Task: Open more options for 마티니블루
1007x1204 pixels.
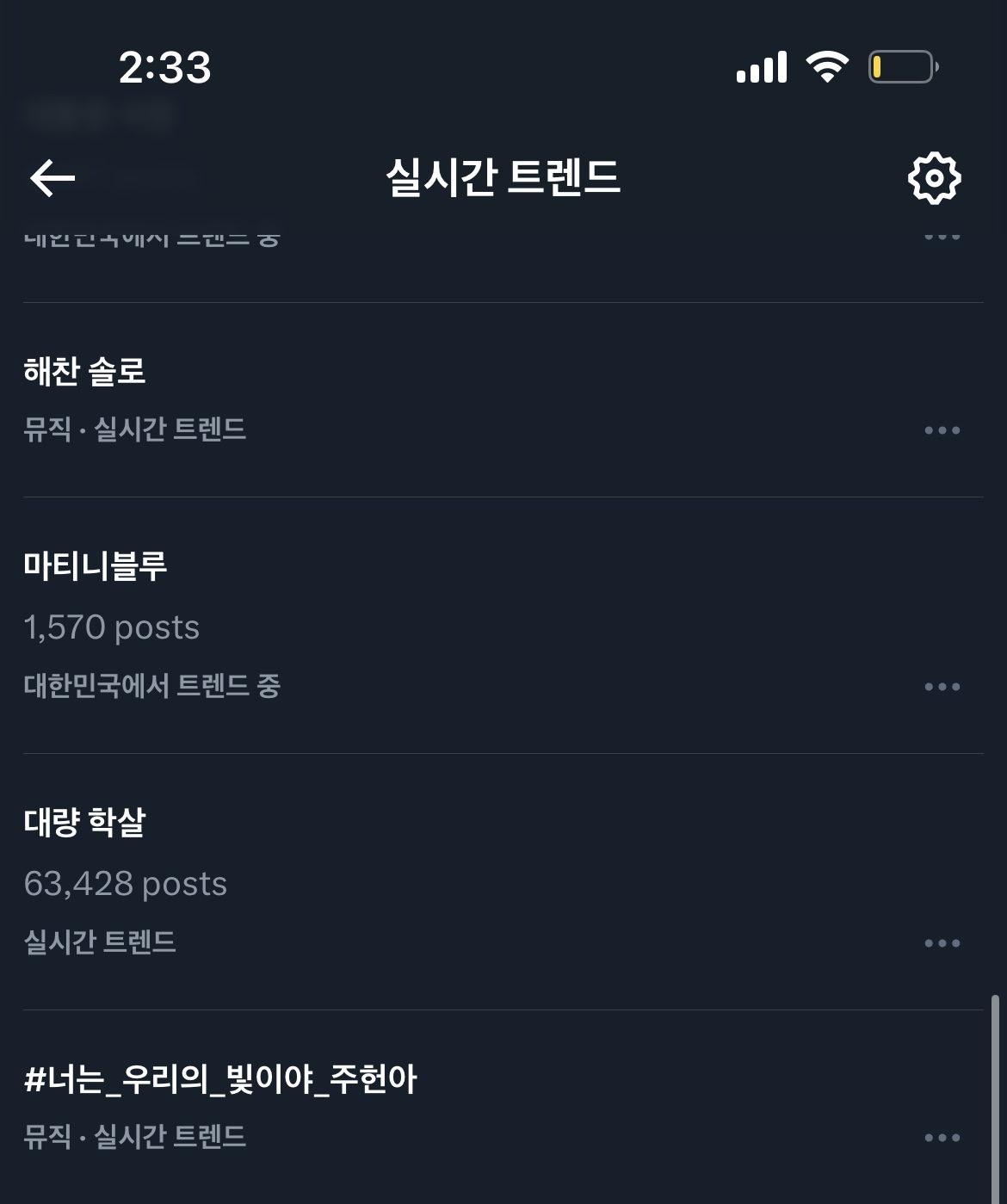Action: [942, 686]
